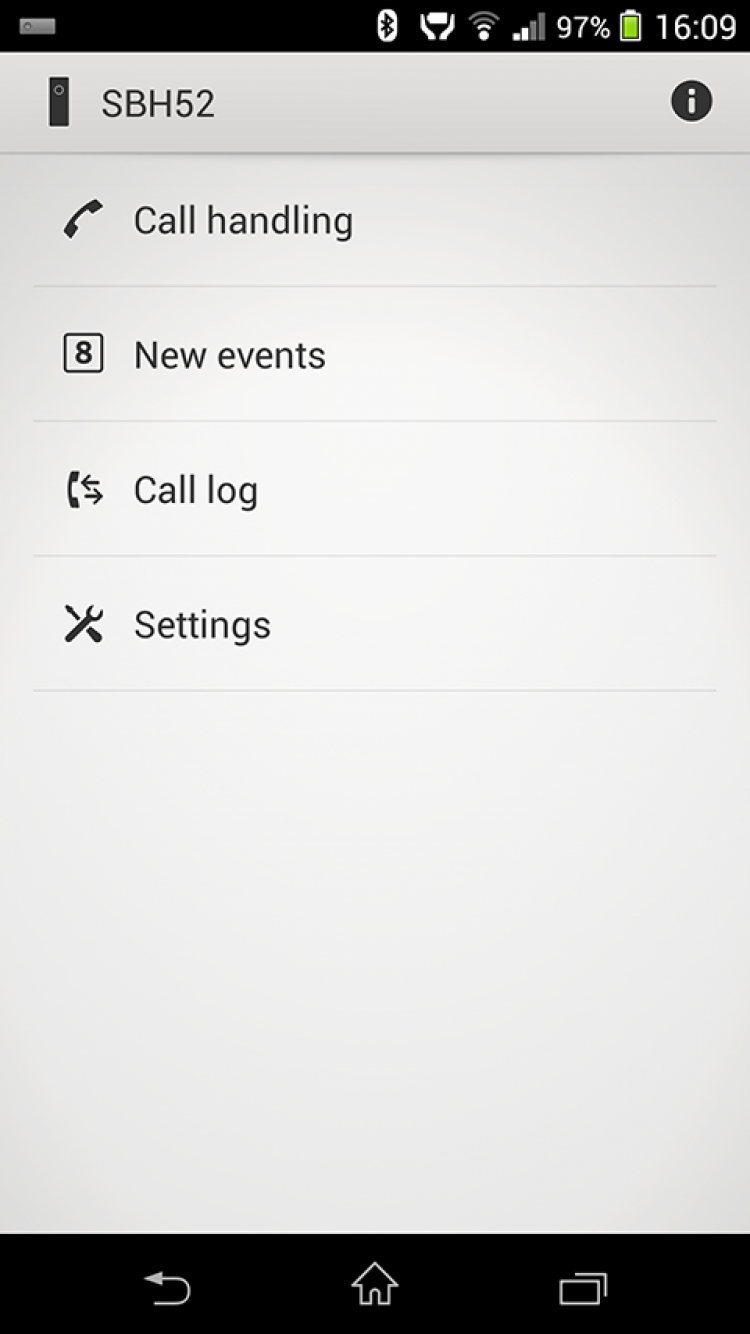Go to the home screen

(375, 1285)
